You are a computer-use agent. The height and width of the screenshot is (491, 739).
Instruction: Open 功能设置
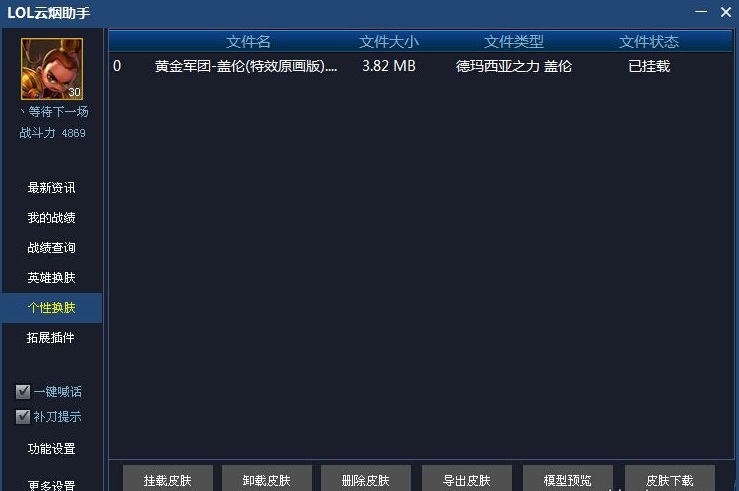tap(51, 449)
